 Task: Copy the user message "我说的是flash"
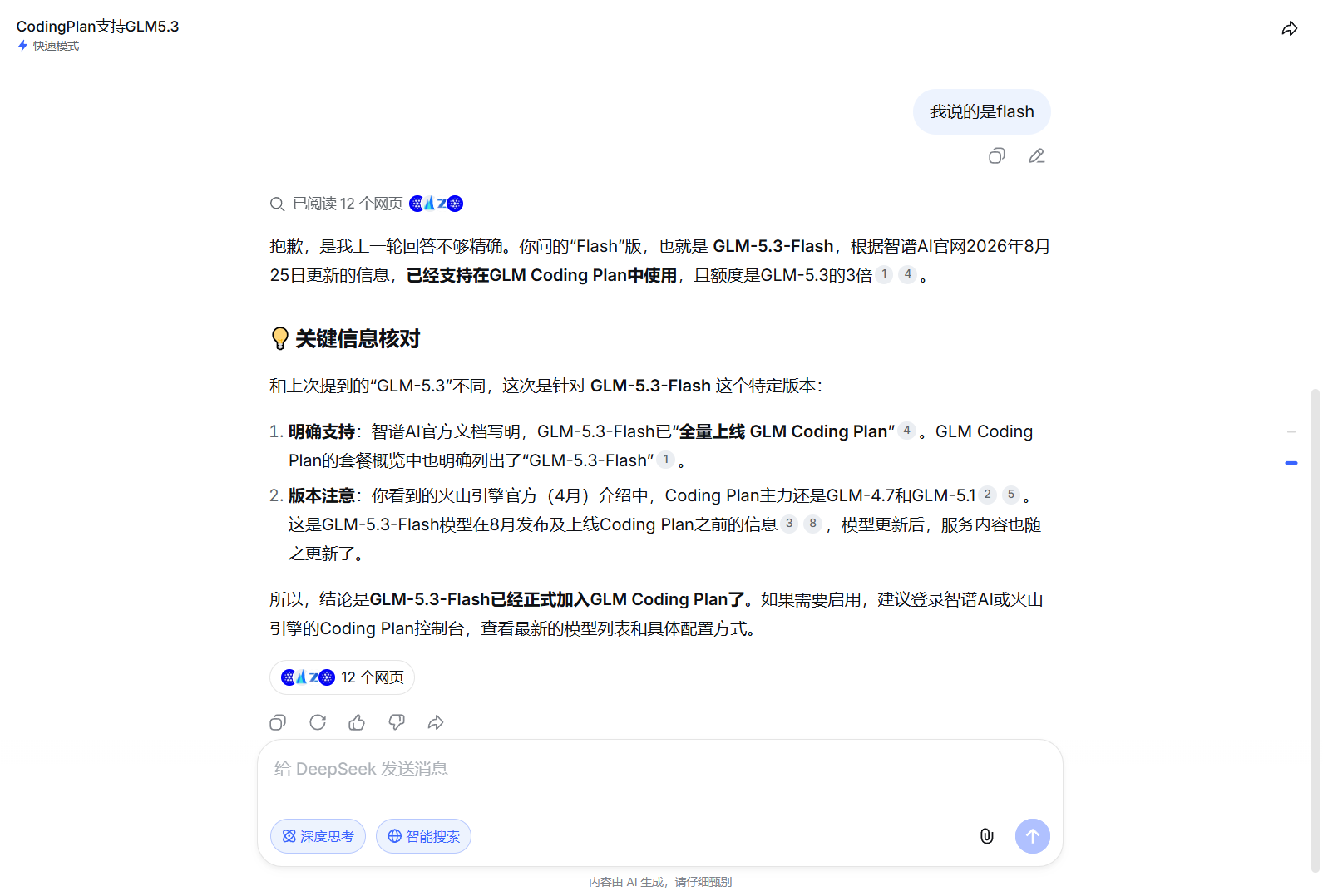(x=996, y=156)
